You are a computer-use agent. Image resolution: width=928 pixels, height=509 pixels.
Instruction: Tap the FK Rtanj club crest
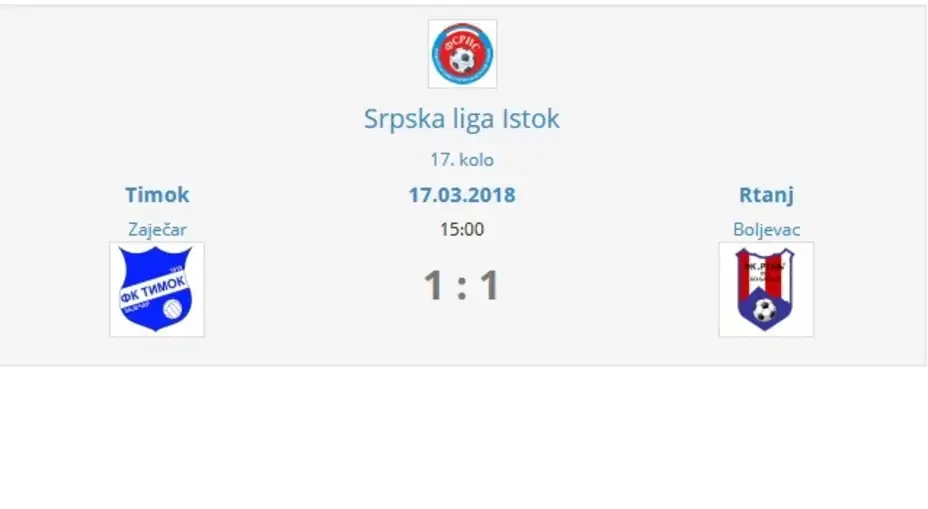(766, 289)
